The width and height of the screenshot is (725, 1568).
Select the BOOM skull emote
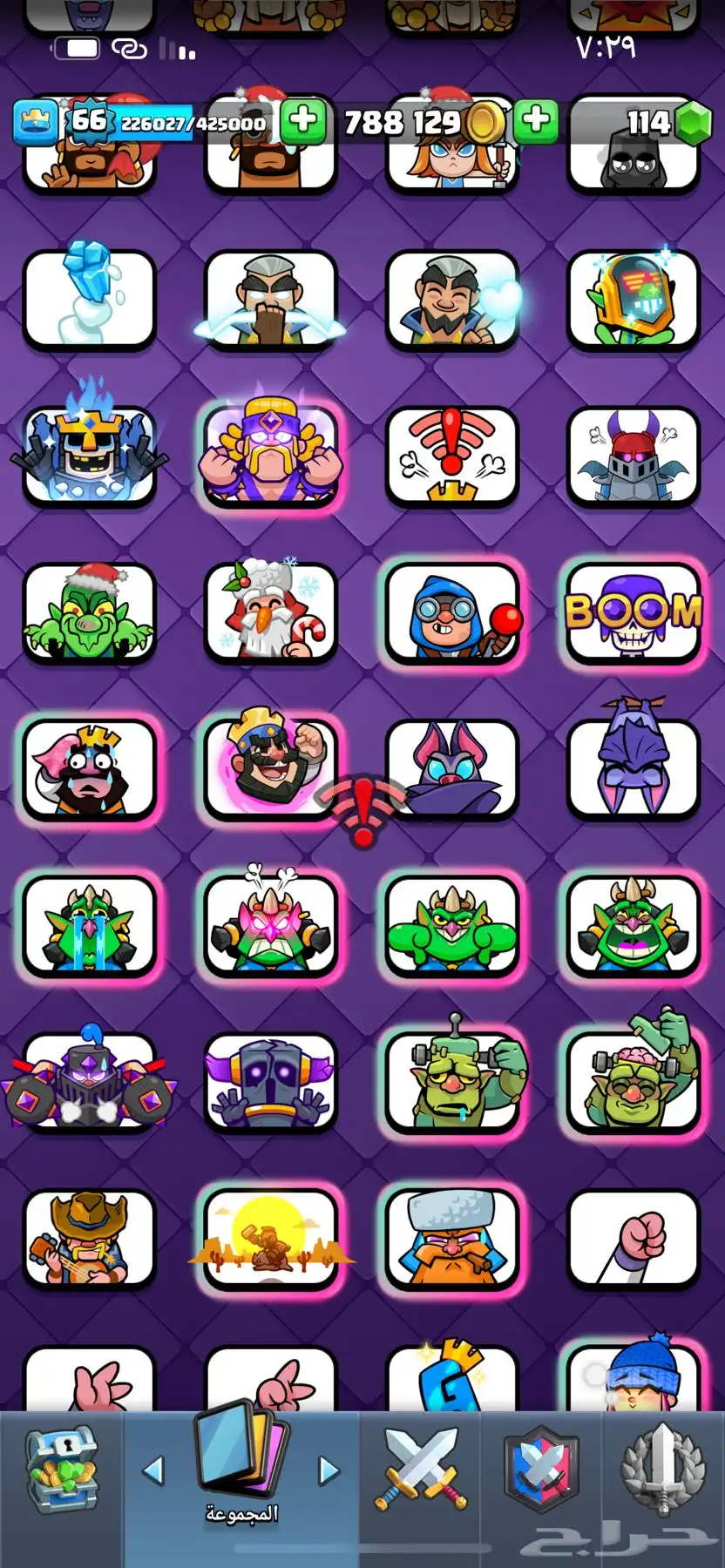coord(634,613)
